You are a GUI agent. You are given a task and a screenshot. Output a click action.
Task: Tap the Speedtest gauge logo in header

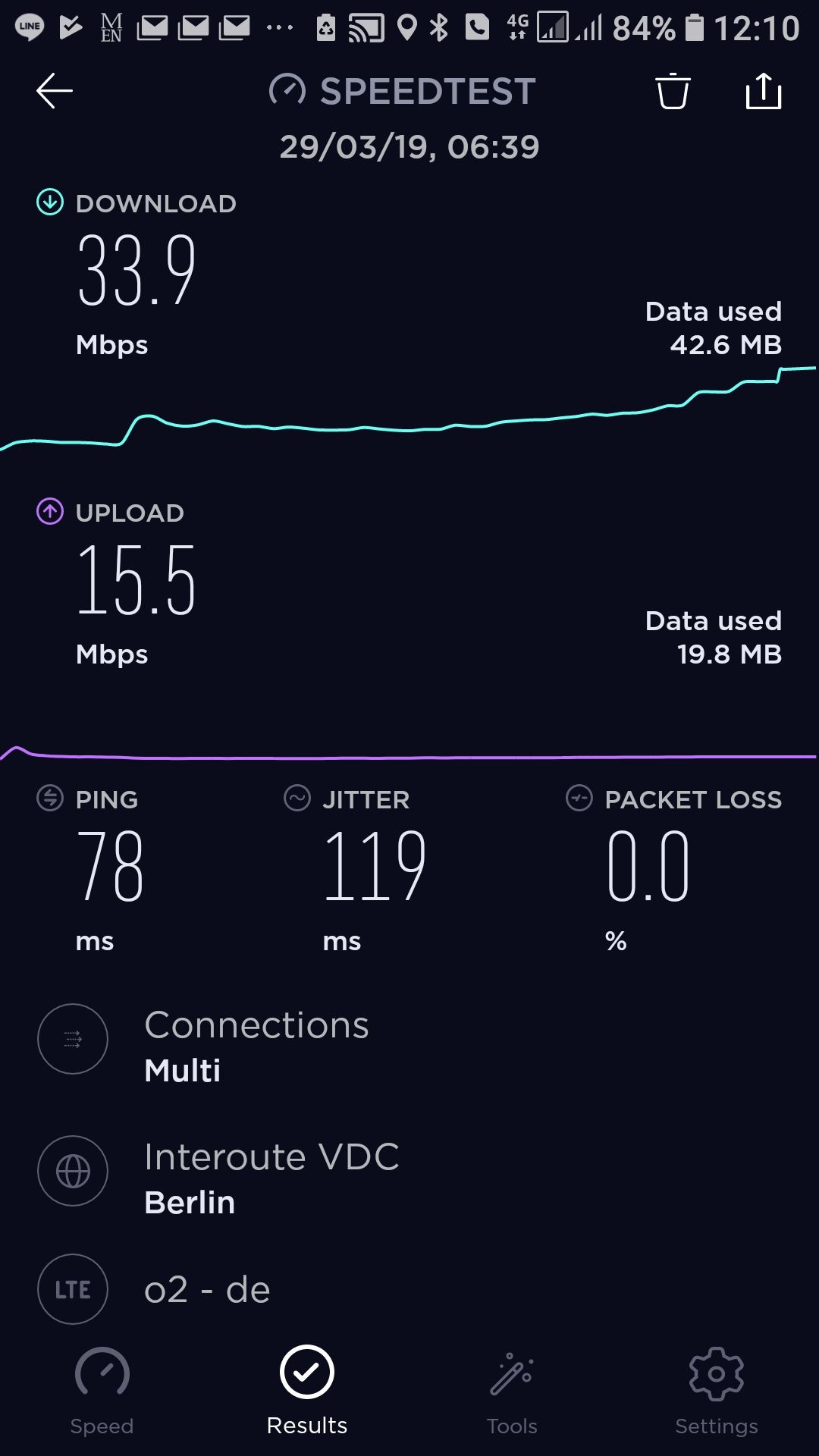click(x=288, y=90)
